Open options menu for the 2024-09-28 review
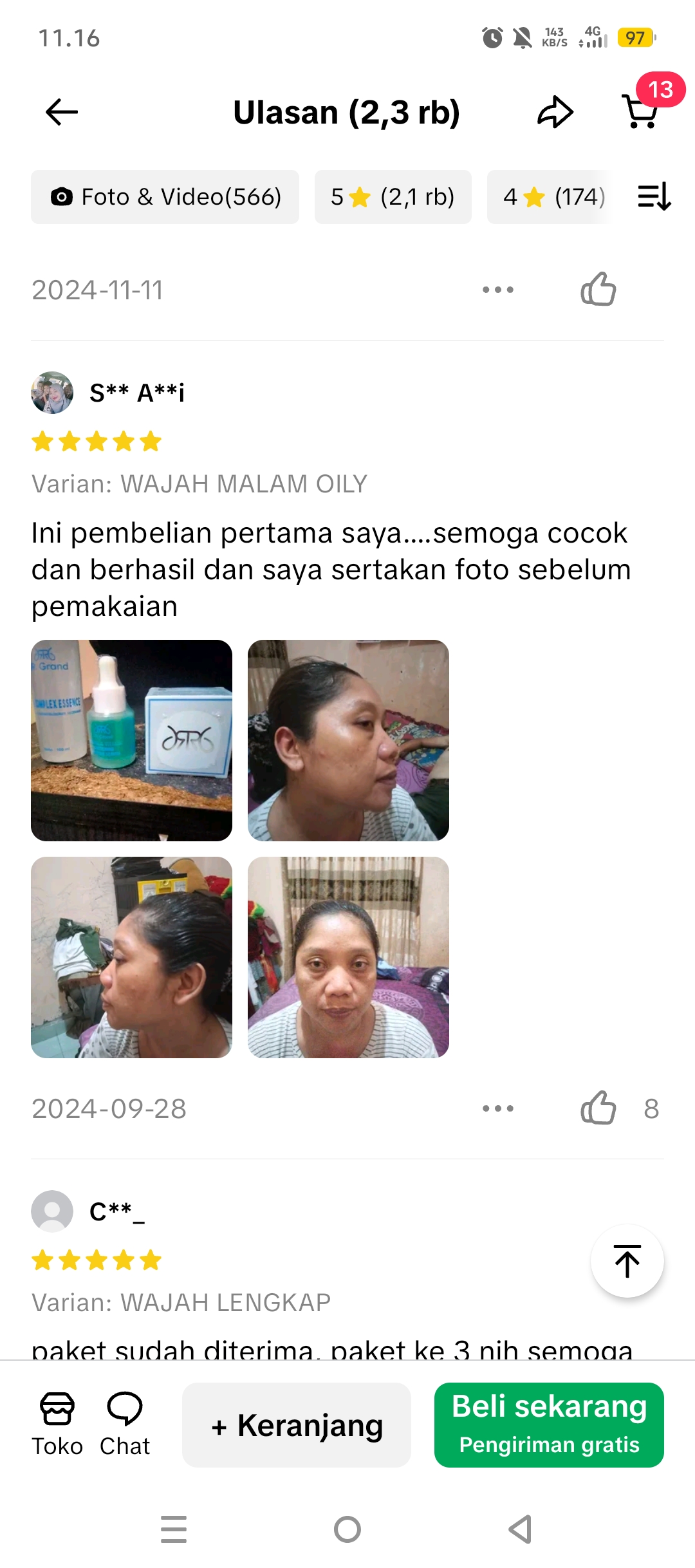This screenshot has width=695, height=1568. click(x=499, y=1108)
